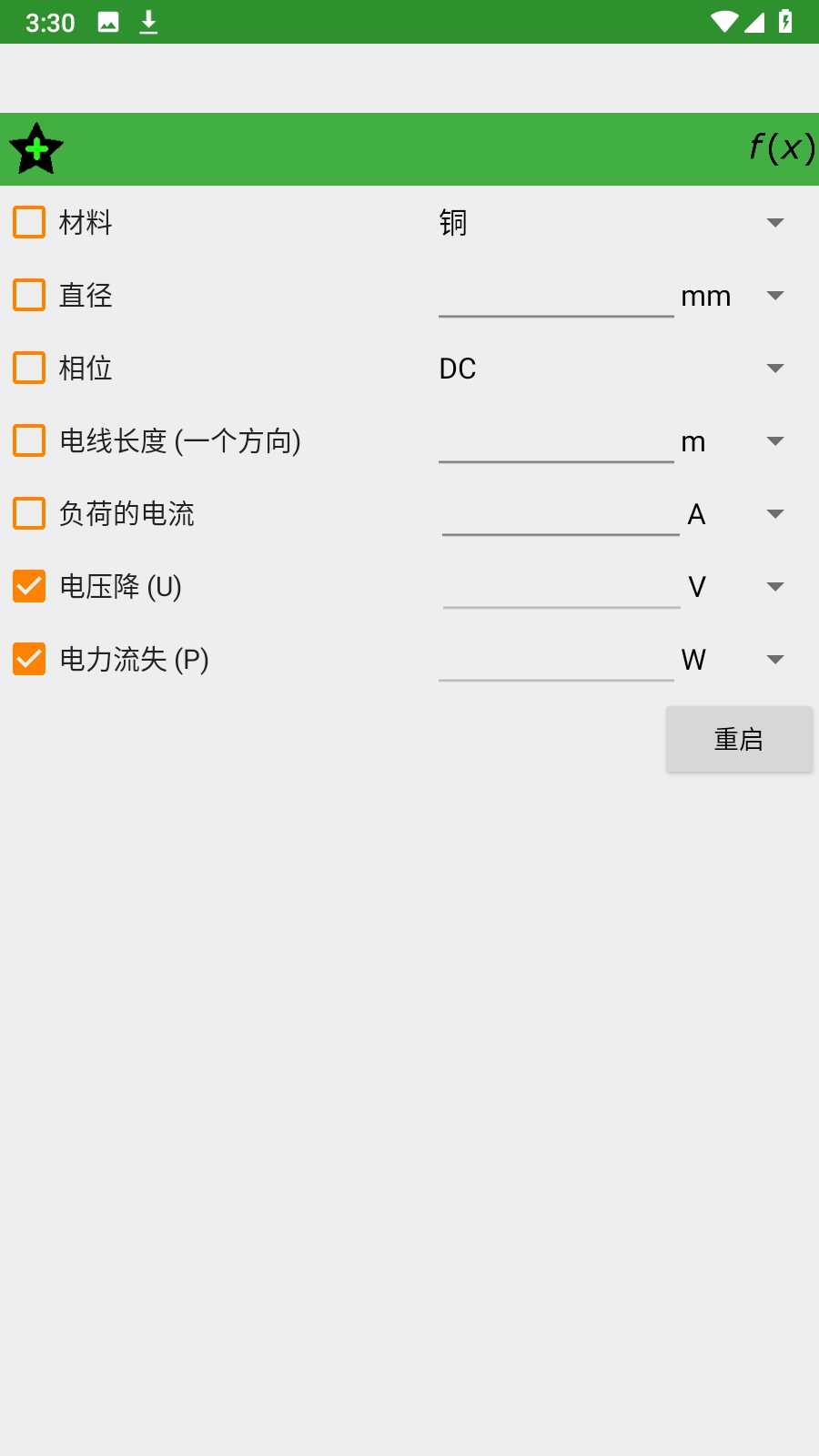Tap the 电线长度 input field
Viewport: 819px width, 1456px height.
click(x=555, y=441)
